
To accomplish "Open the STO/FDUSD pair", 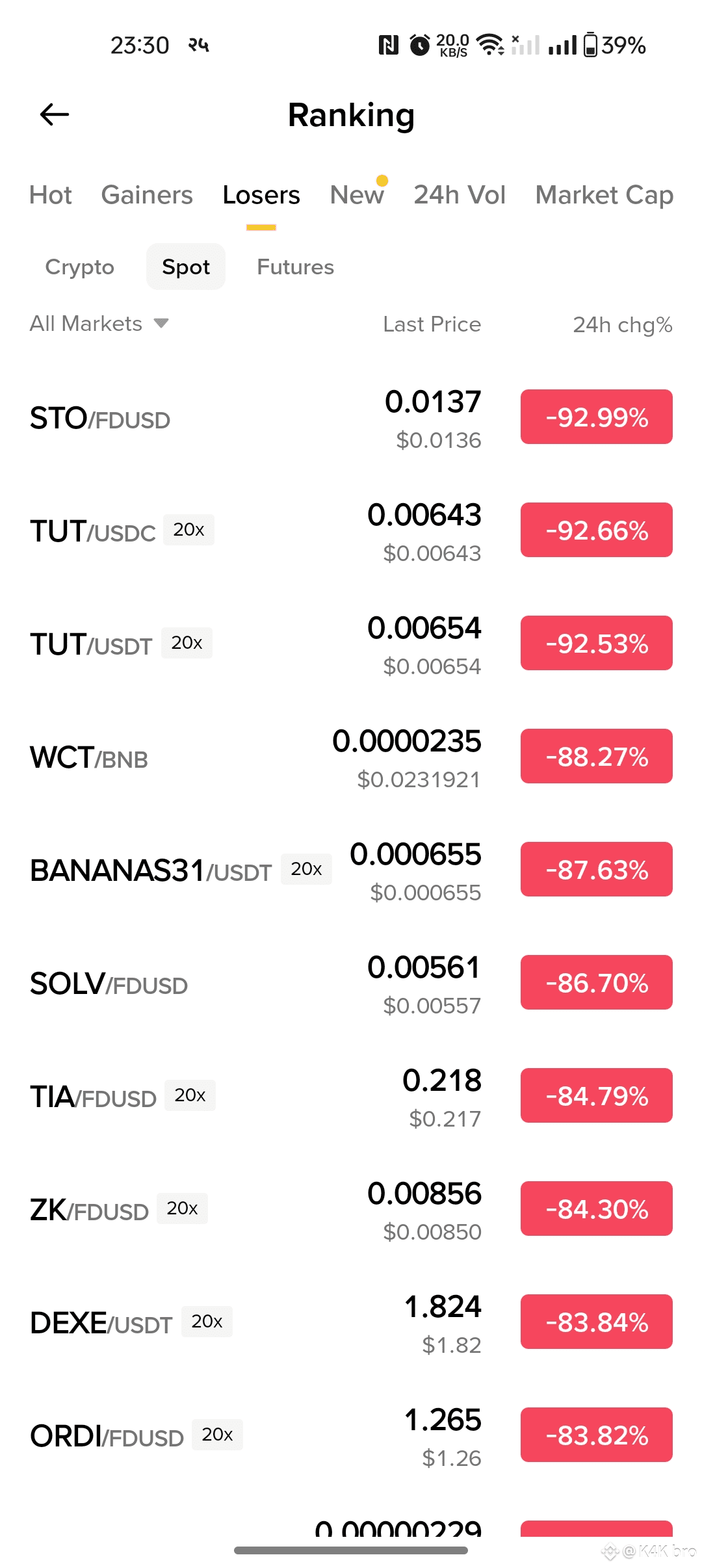I will [x=100, y=419].
